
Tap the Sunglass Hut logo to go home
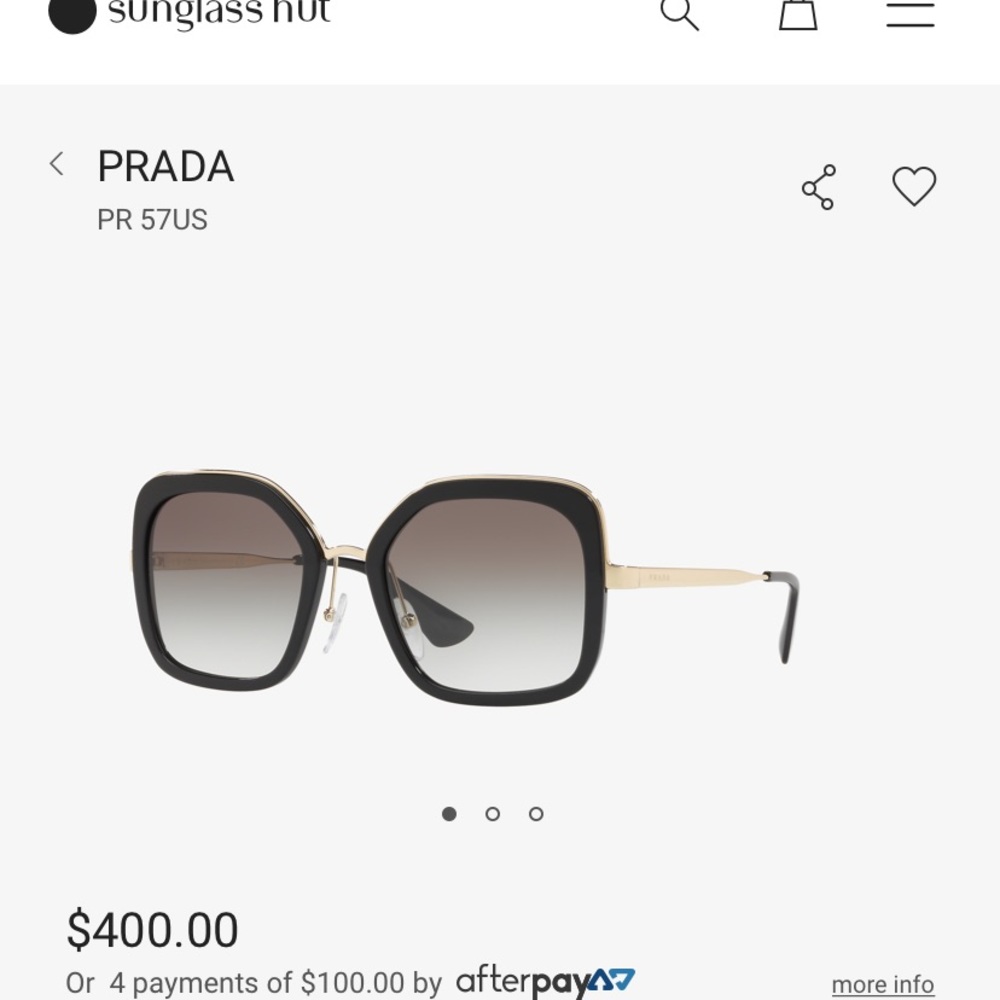pos(190,14)
